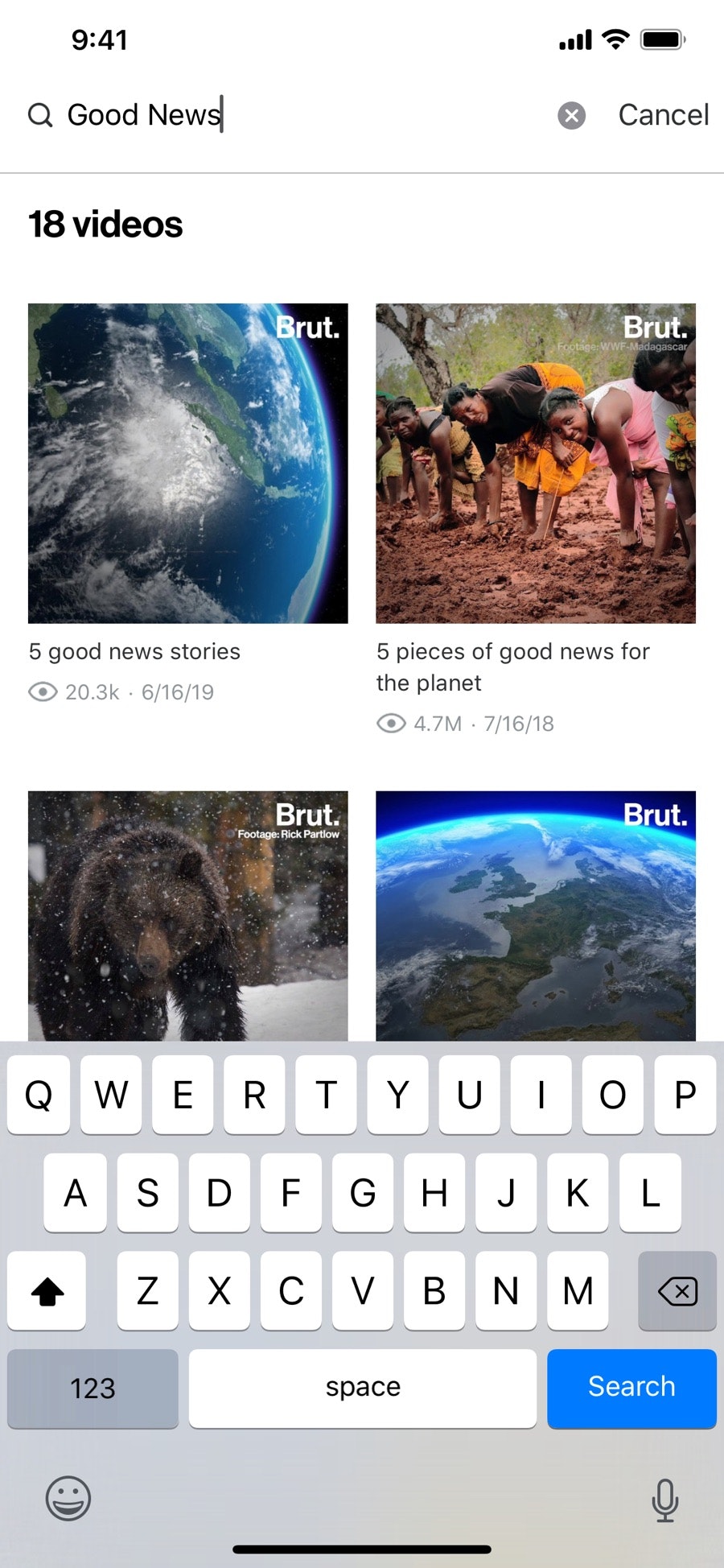Open '5 pieces of good news for the planet'
This screenshot has height=1568, width=724.
[536, 464]
